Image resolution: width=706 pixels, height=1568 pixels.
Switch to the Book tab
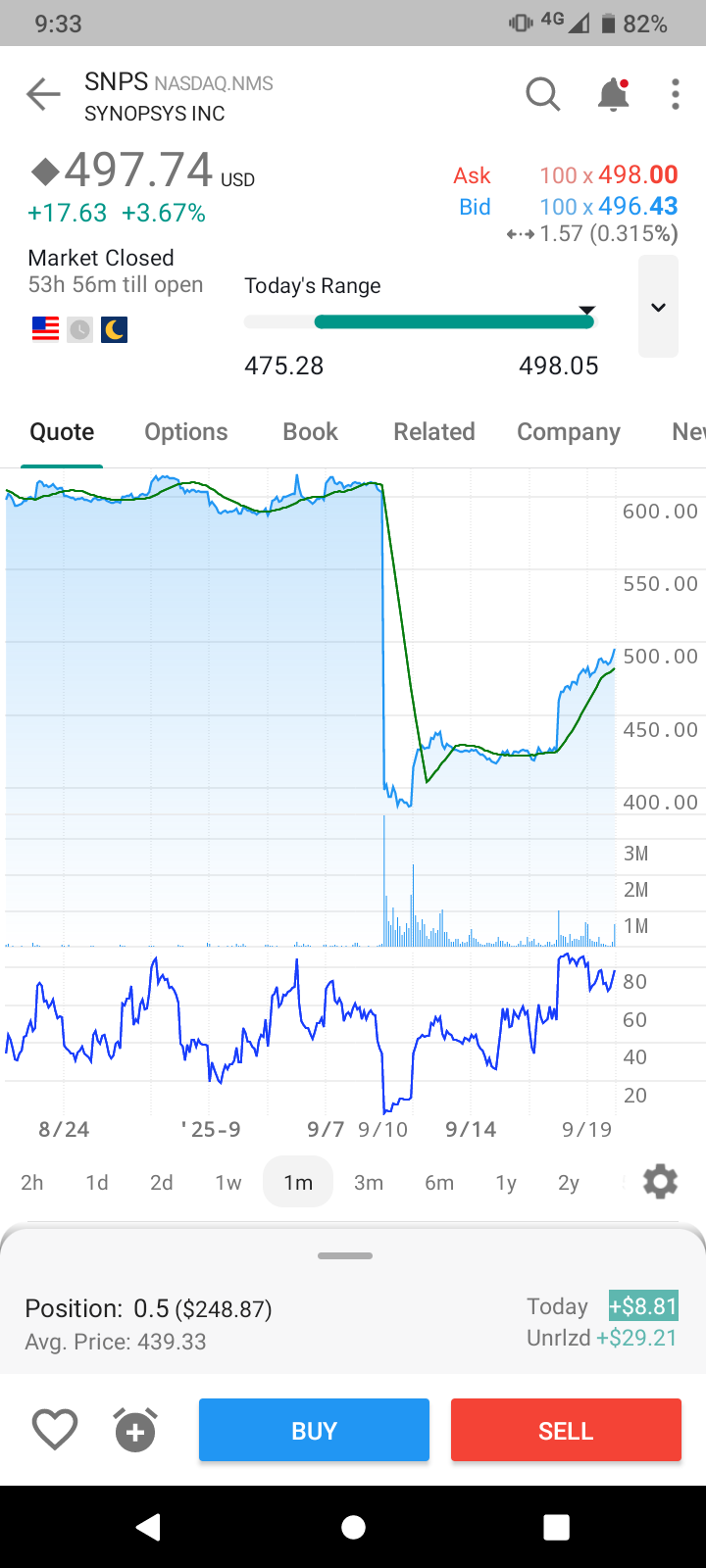(310, 432)
